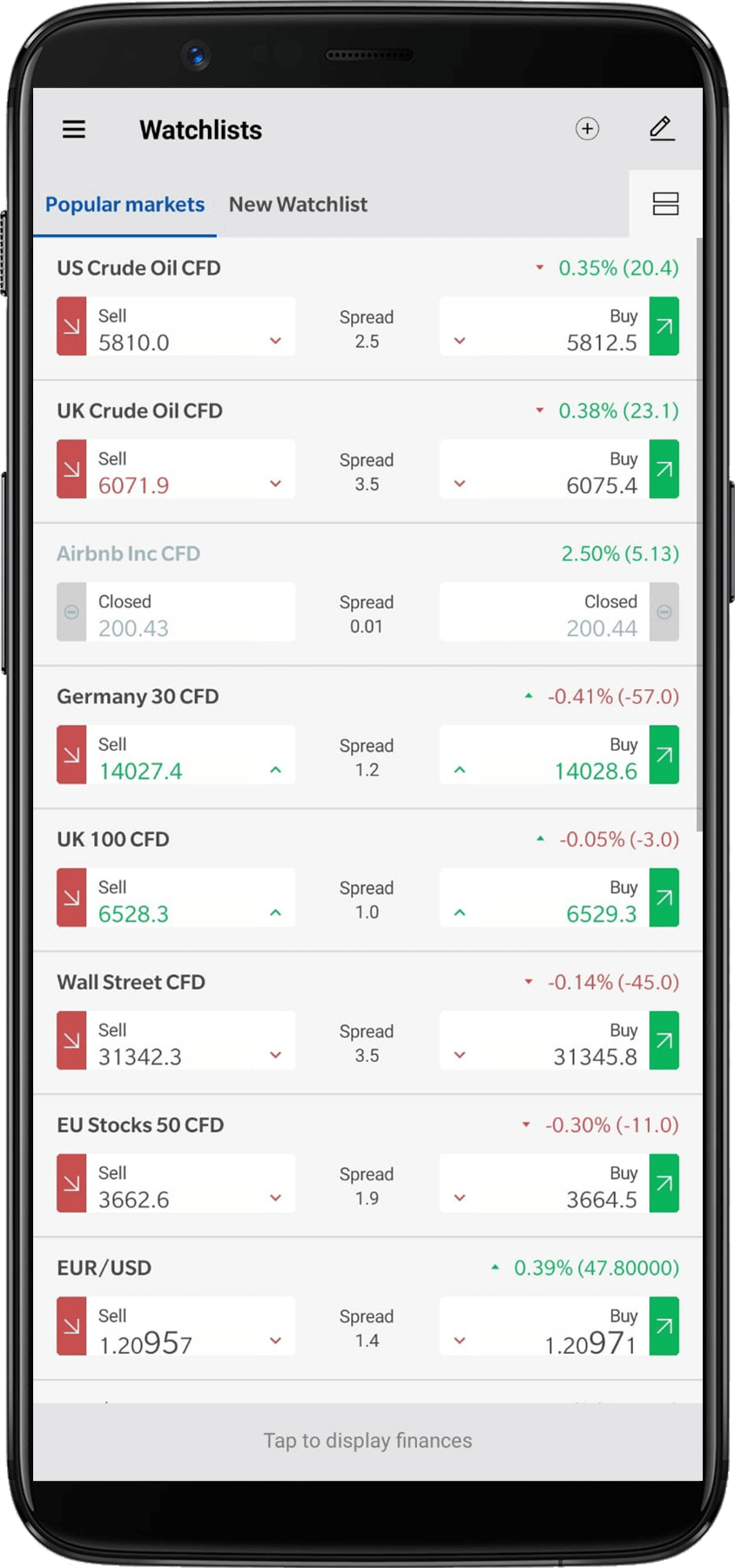The width and height of the screenshot is (735, 1568).
Task: Click the red sell arrow for EUR/USD
Action: click(71, 1326)
